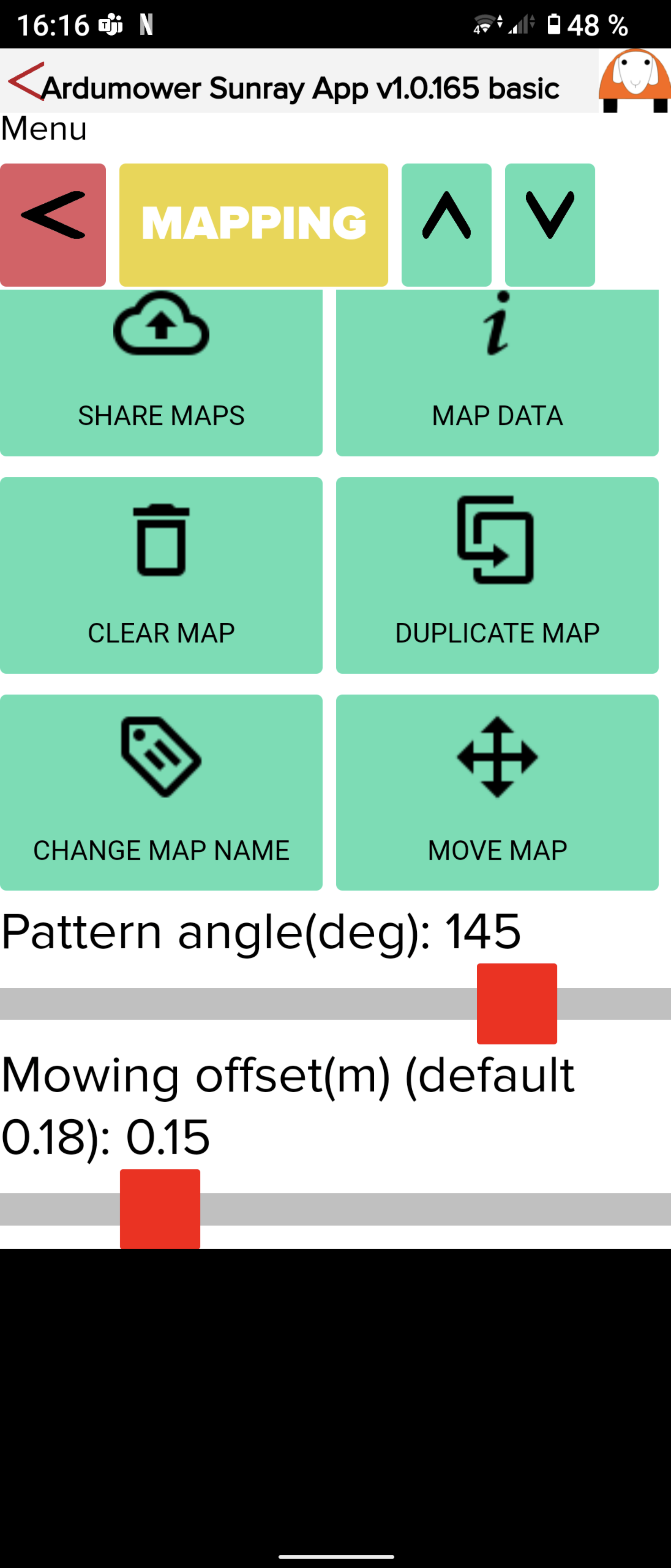671x1568 pixels.
Task: Open Share Maps
Action: [x=161, y=373]
